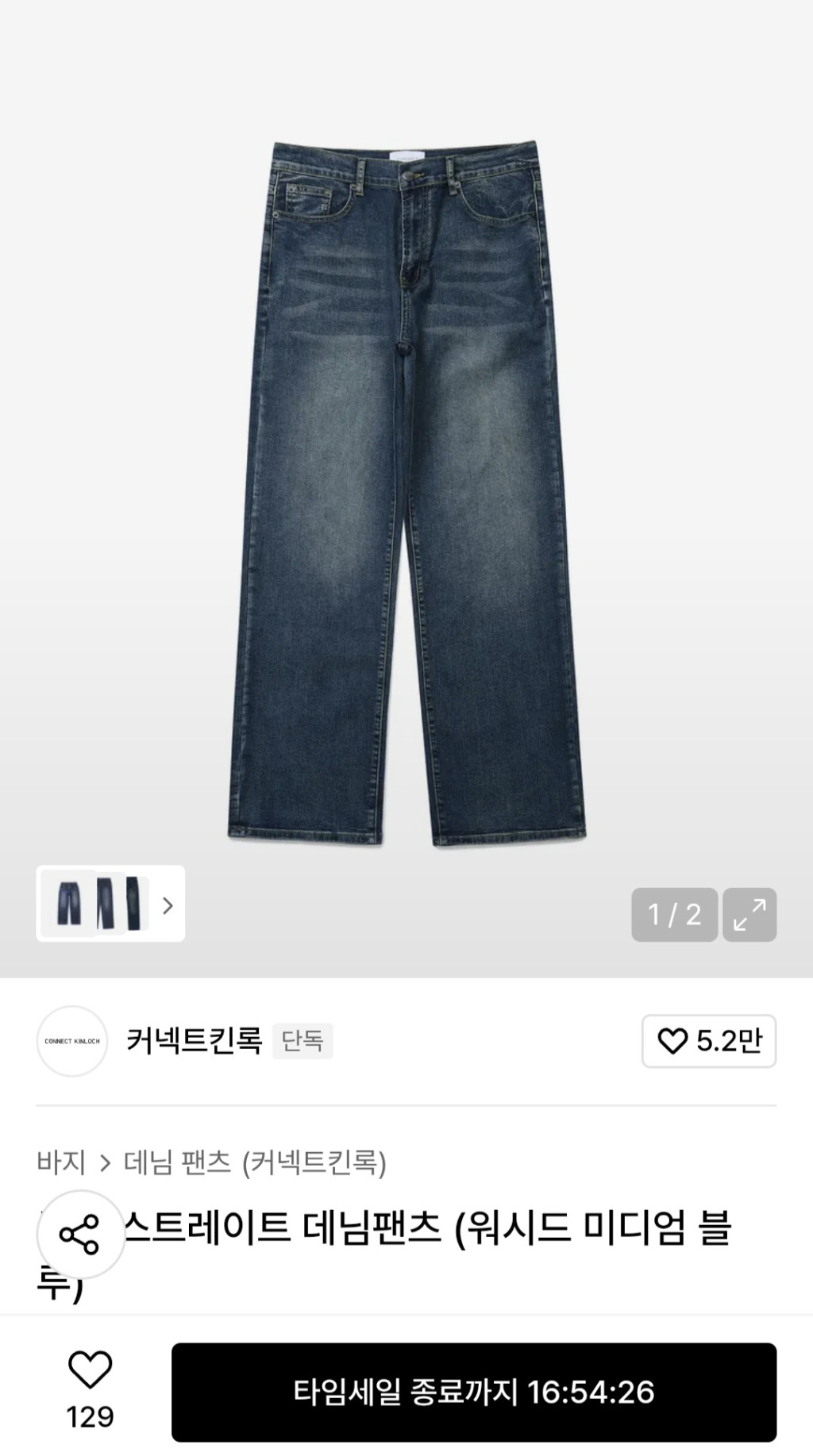Show more thumbnails with the chevron arrow
The width and height of the screenshot is (813, 1456).
[168, 905]
